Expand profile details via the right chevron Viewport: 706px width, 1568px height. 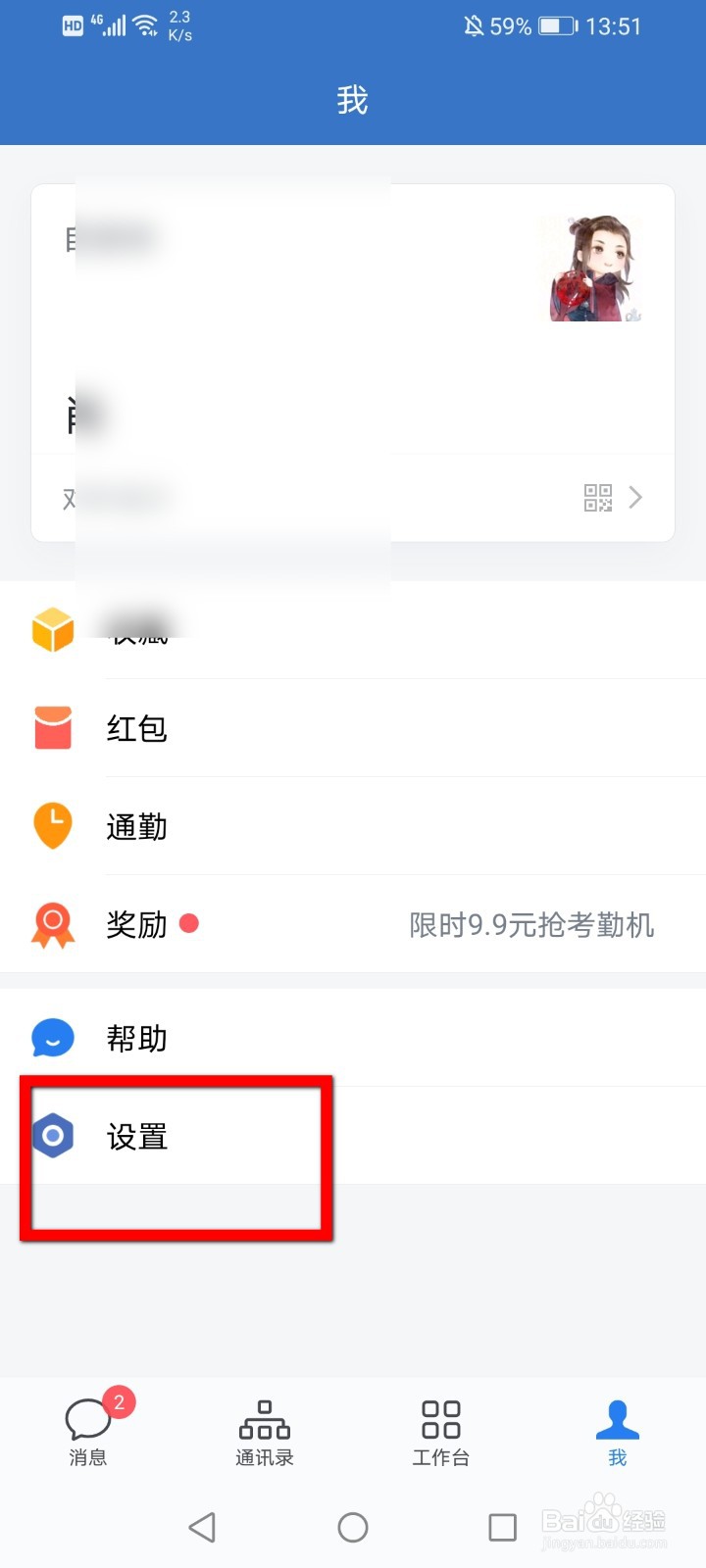coord(636,498)
